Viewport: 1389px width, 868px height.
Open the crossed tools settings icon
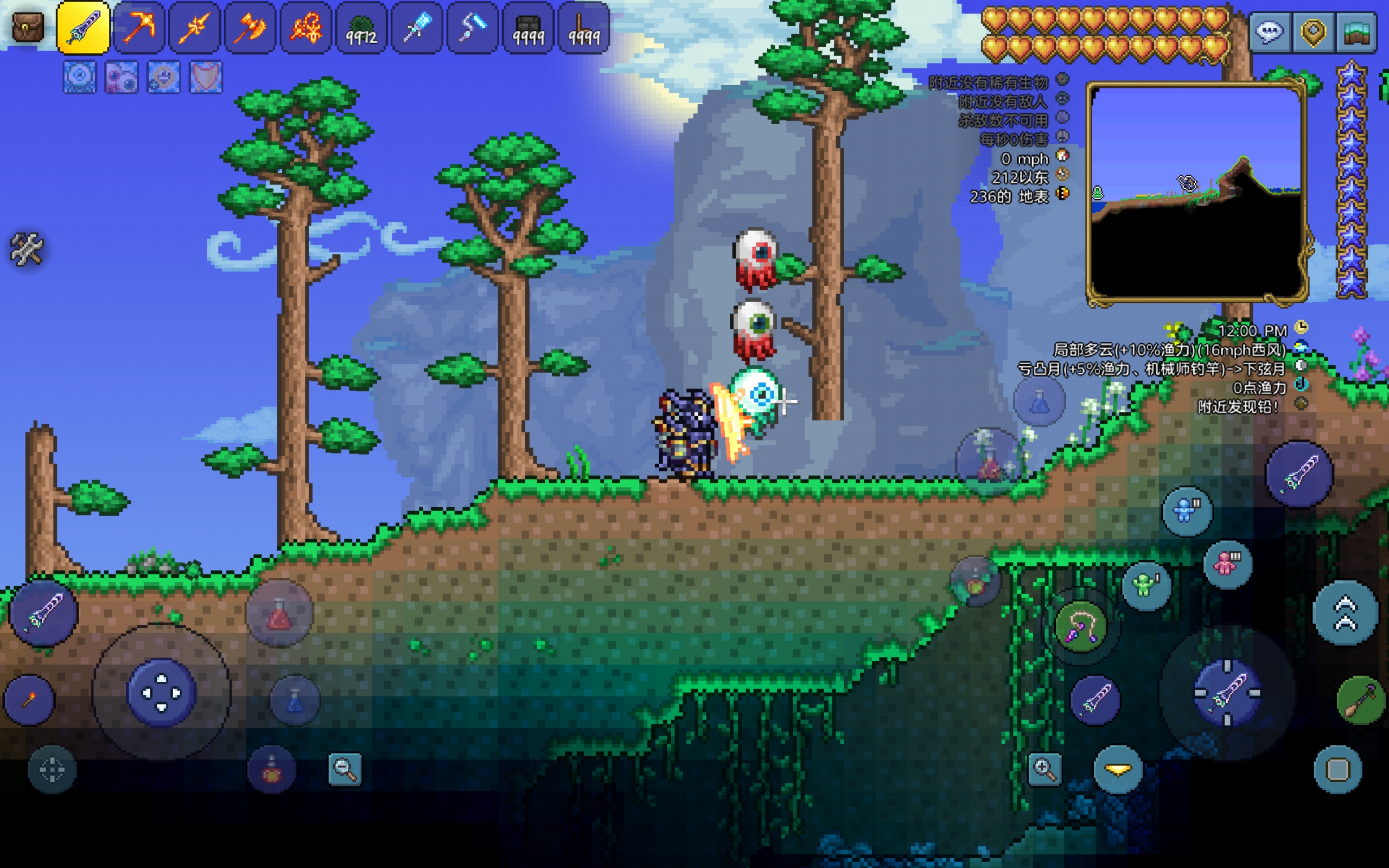tap(27, 249)
